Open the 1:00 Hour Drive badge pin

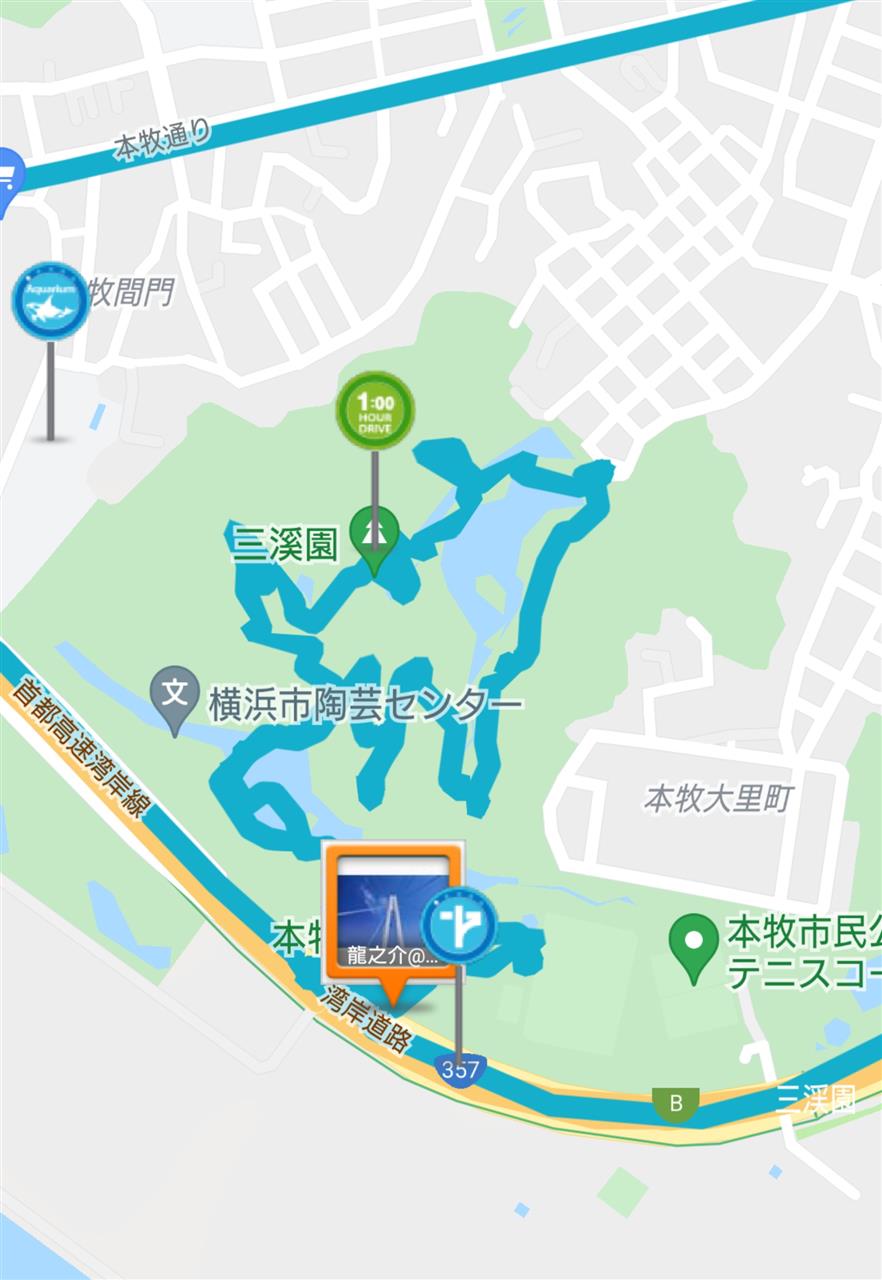(x=375, y=410)
